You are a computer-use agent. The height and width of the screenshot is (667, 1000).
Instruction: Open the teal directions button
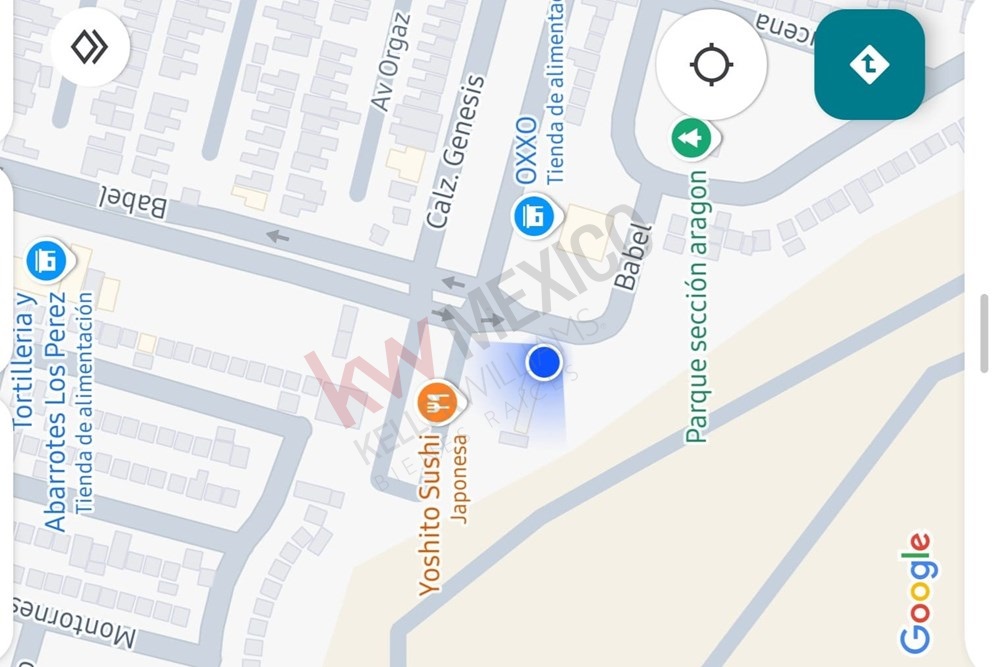[x=869, y=65]
